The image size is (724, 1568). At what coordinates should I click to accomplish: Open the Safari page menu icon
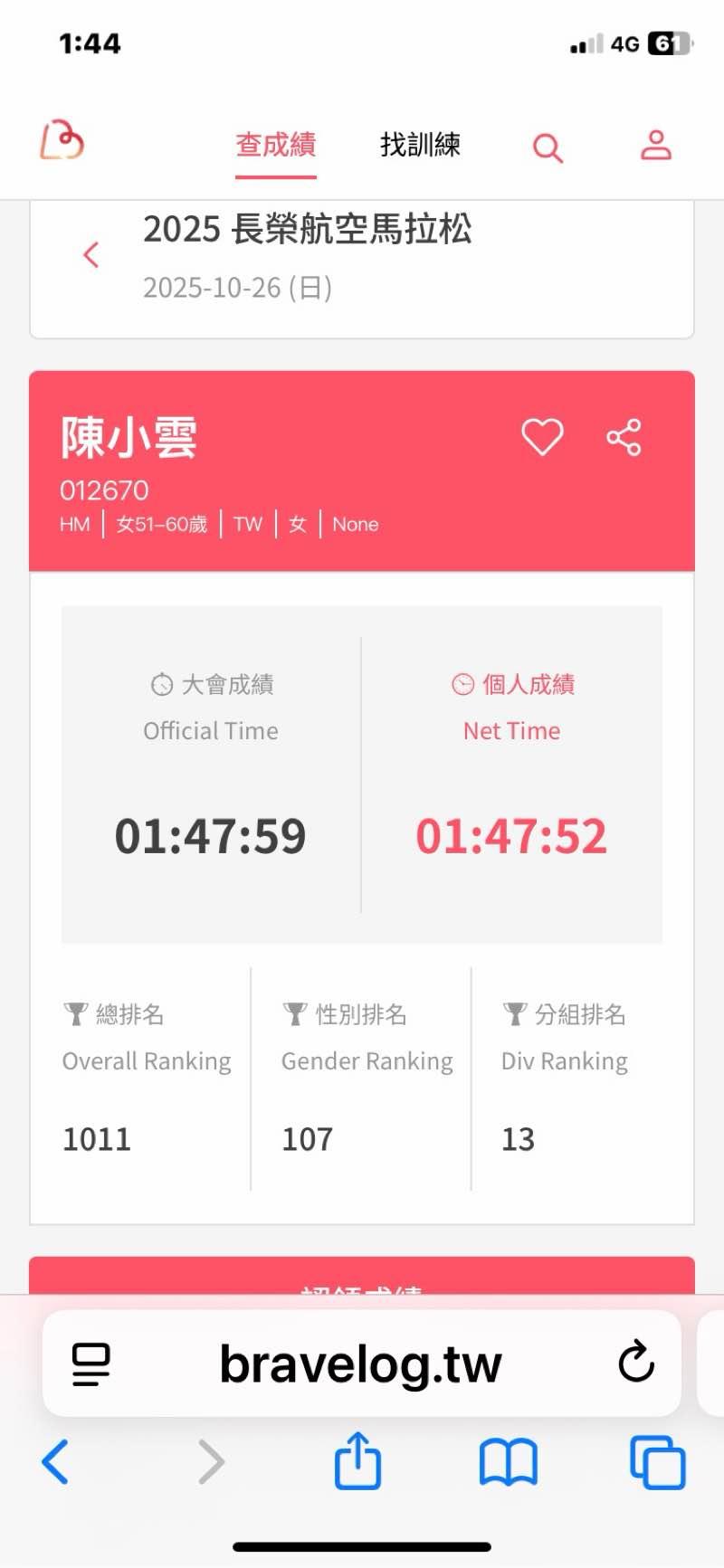[90, 1364]
